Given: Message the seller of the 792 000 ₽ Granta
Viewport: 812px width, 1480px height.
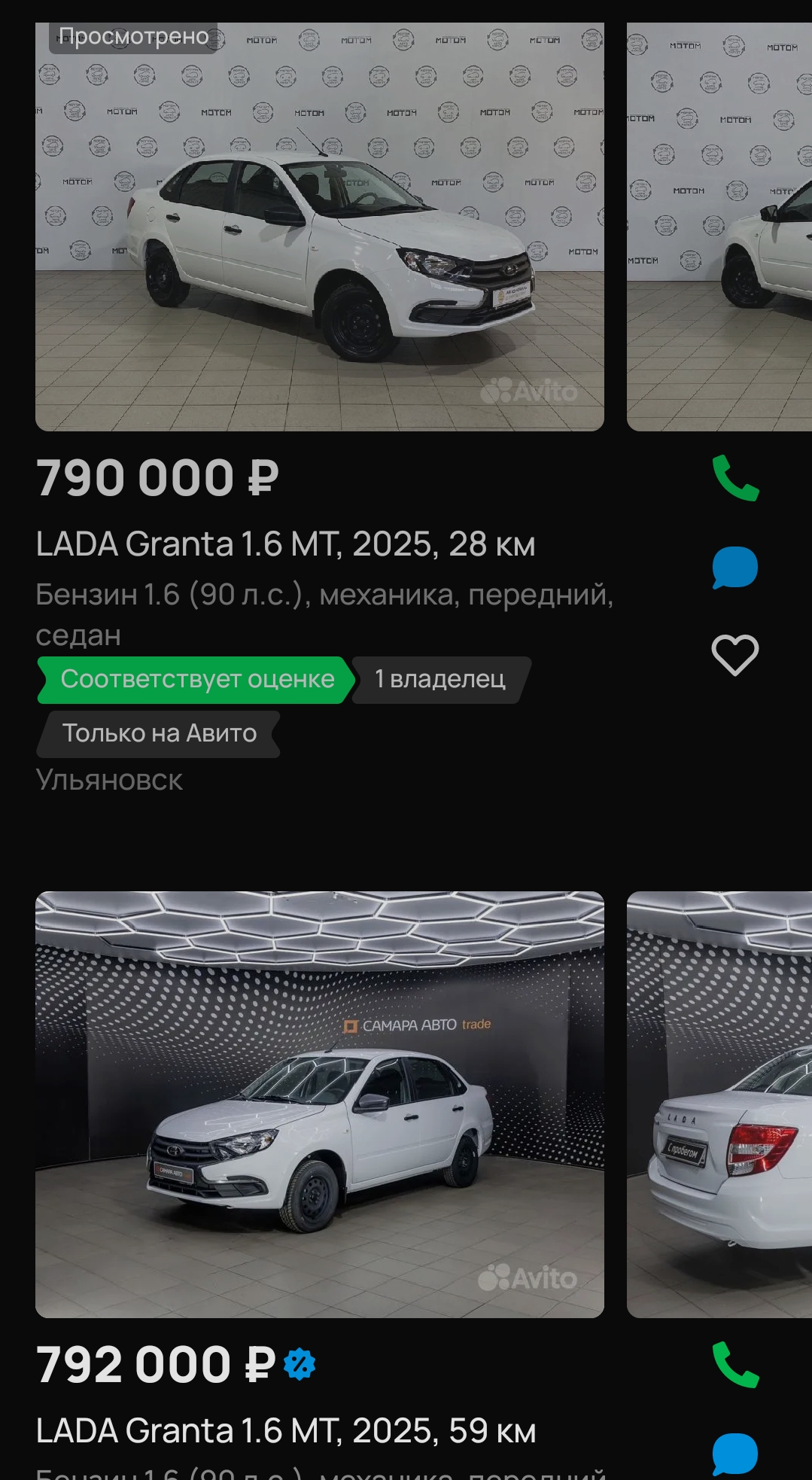Looking at the screenshot, I should (735, 1454).
